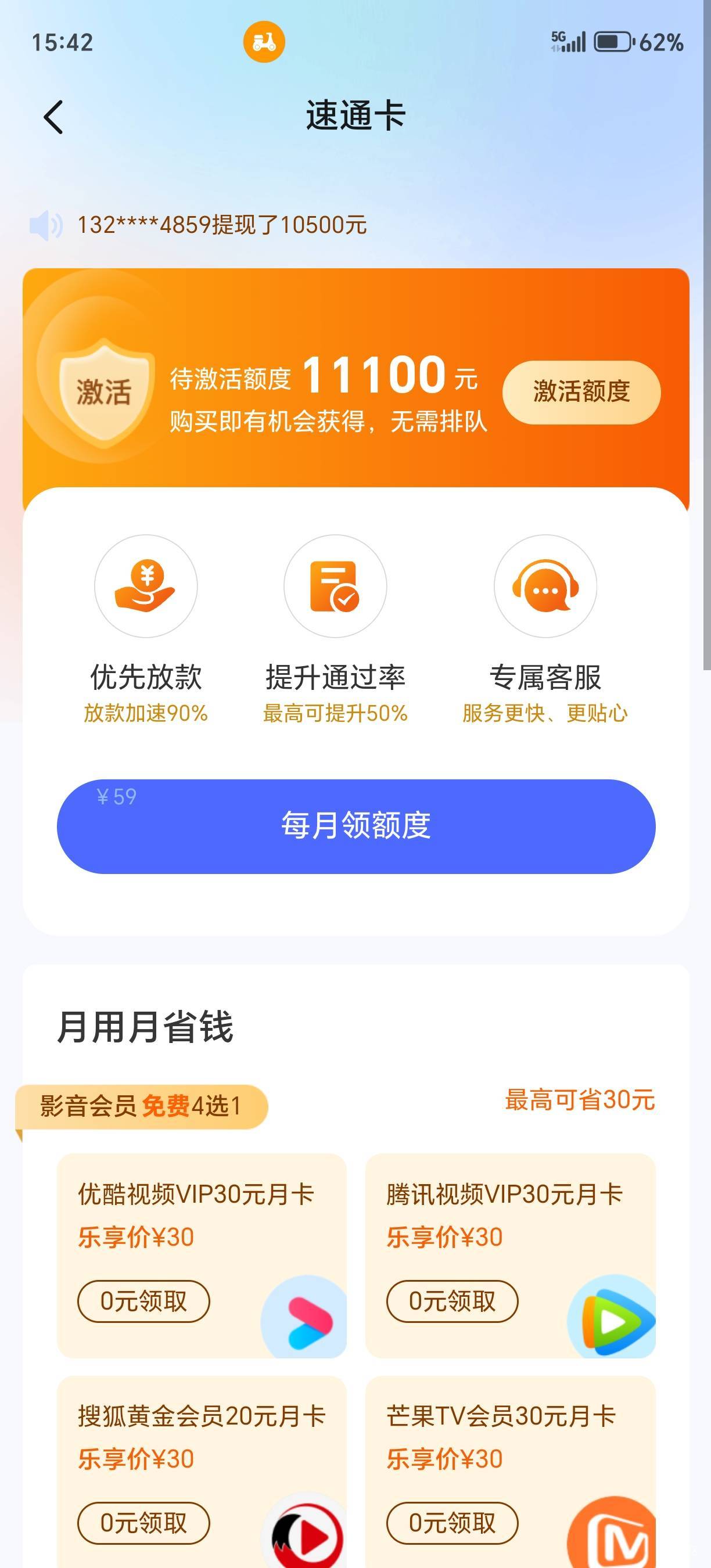Claim the 优酷视频VIP月卡 with 0元领取

click(x=143, y=1301)
